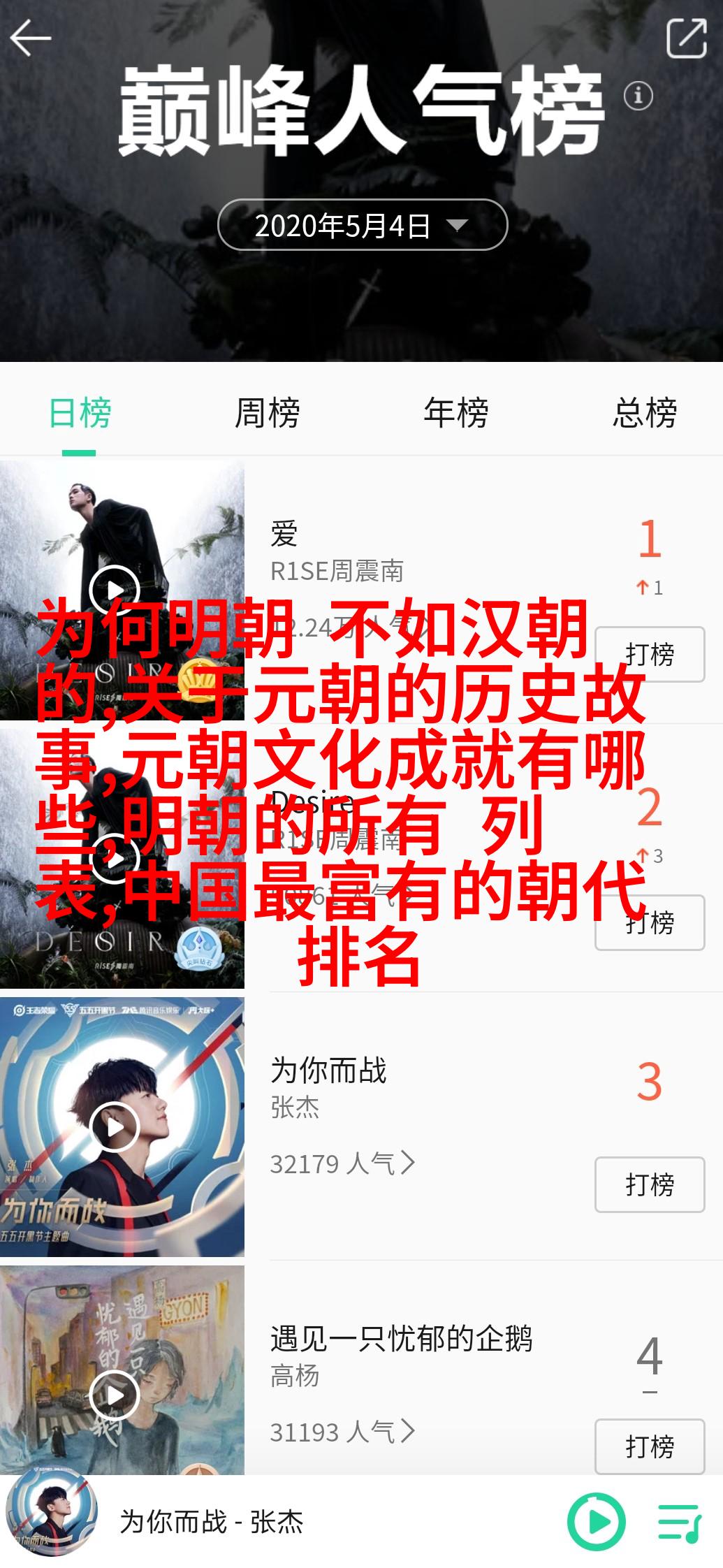Open the 31193 人气 details link

pos(342,1432)
